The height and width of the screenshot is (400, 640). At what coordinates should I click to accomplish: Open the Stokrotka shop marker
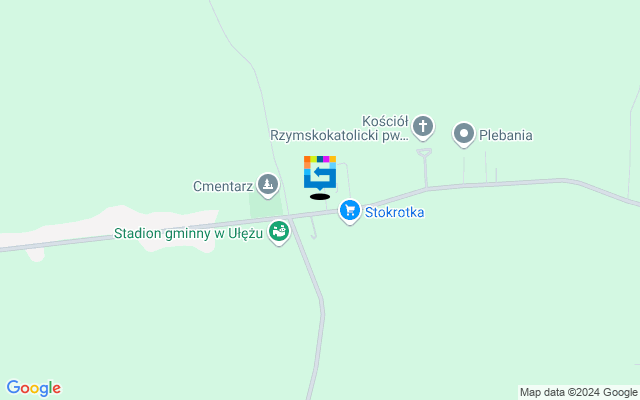tap(349, 211)
